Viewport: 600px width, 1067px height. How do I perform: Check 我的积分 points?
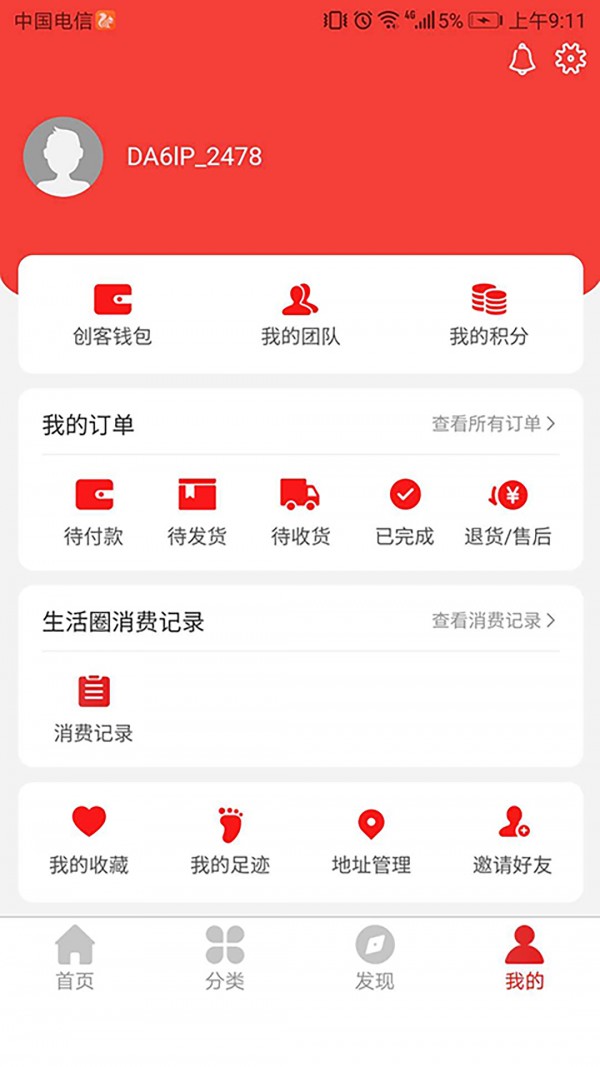pos(488,314)
